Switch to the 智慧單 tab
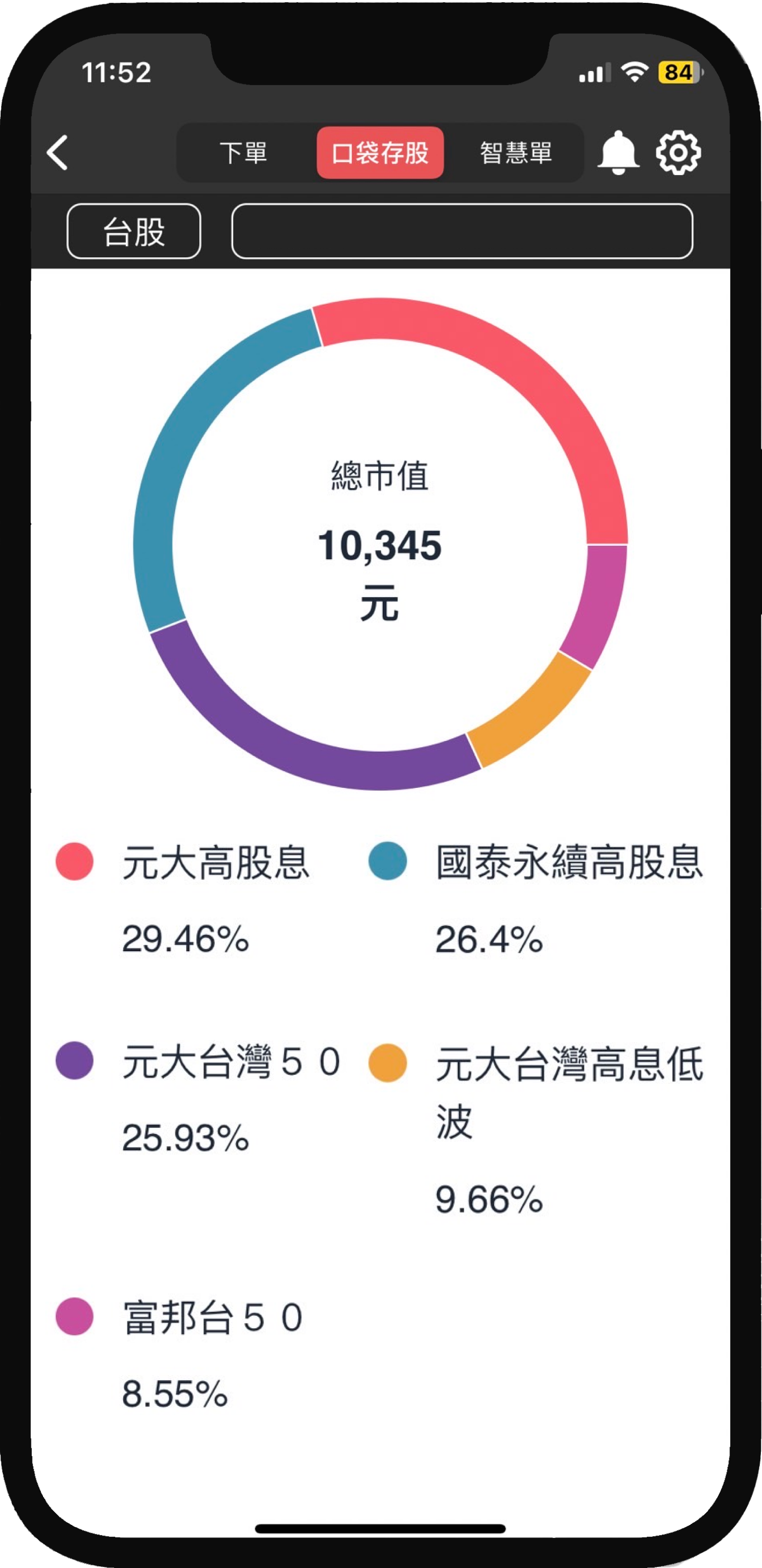The width and height of the screenshot is (762, 1568). point(516,153)
